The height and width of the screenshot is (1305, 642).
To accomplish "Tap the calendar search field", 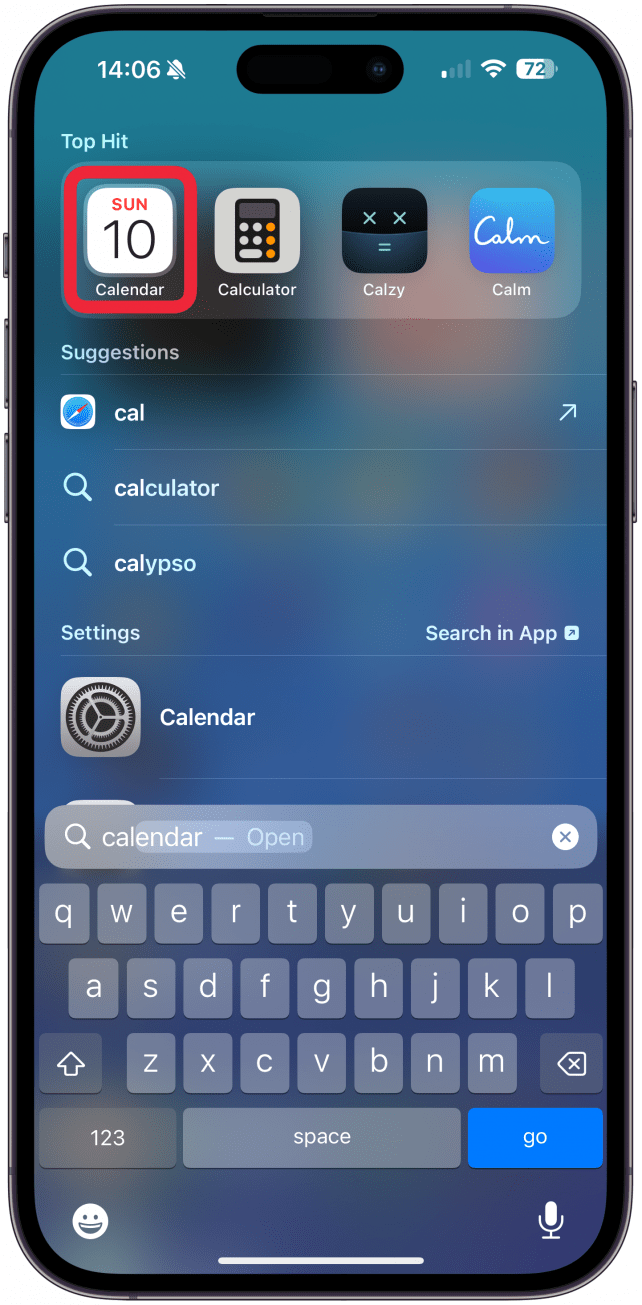I will (300, 837).
